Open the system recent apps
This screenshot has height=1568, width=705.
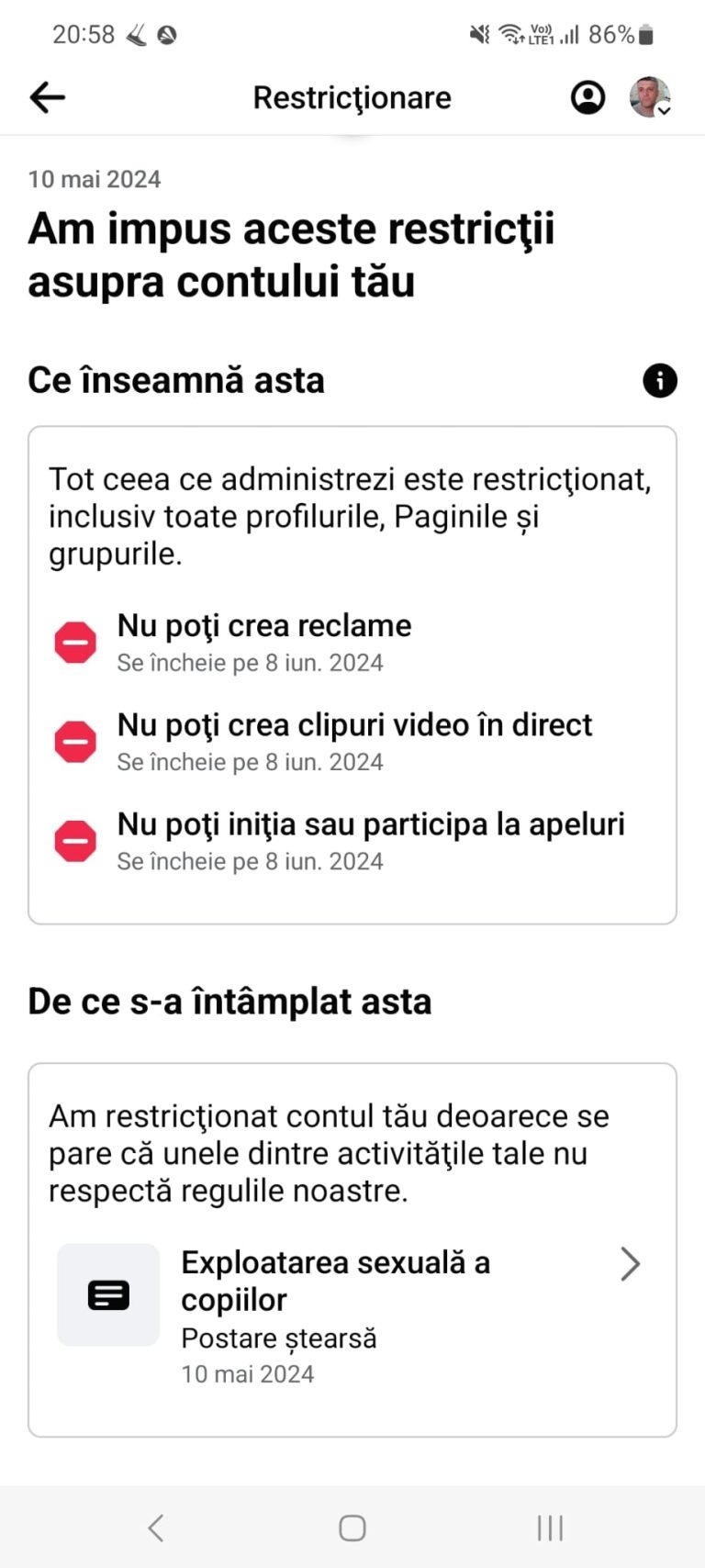pos(550,1528)
